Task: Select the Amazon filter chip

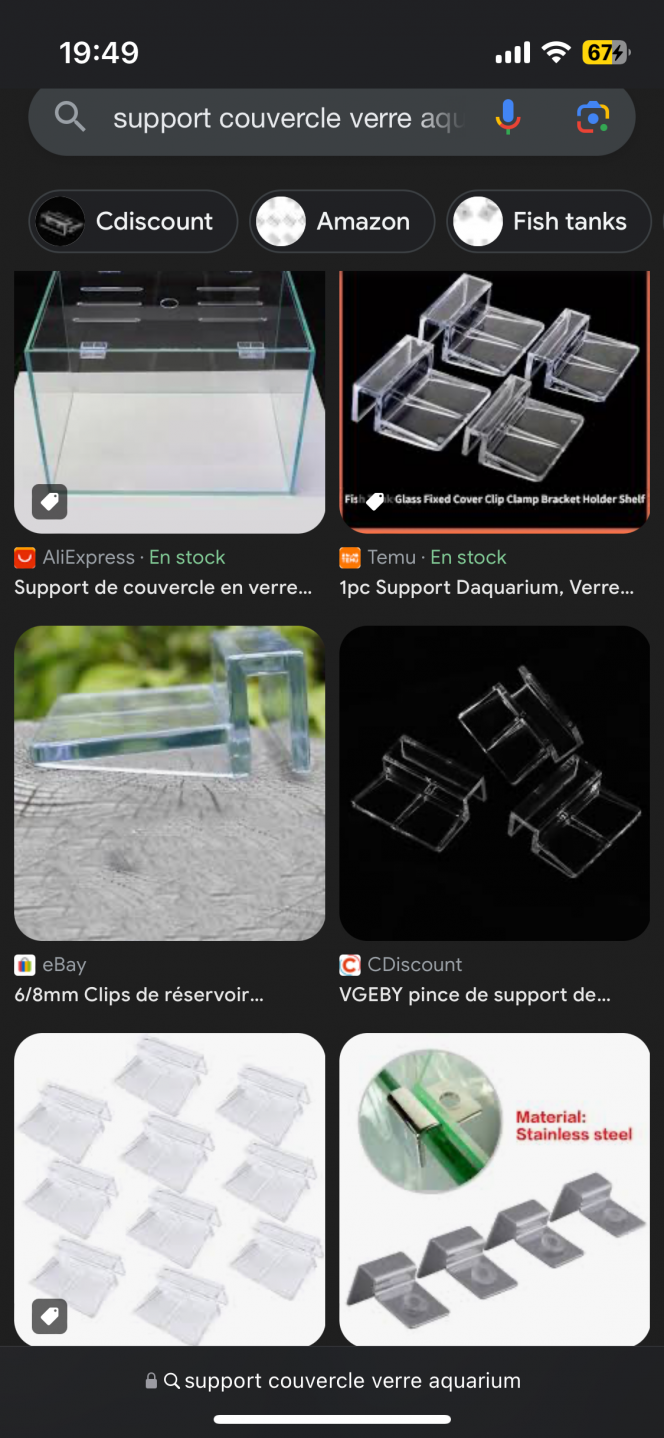Action: pyautogui.click(x=342, y=221)
